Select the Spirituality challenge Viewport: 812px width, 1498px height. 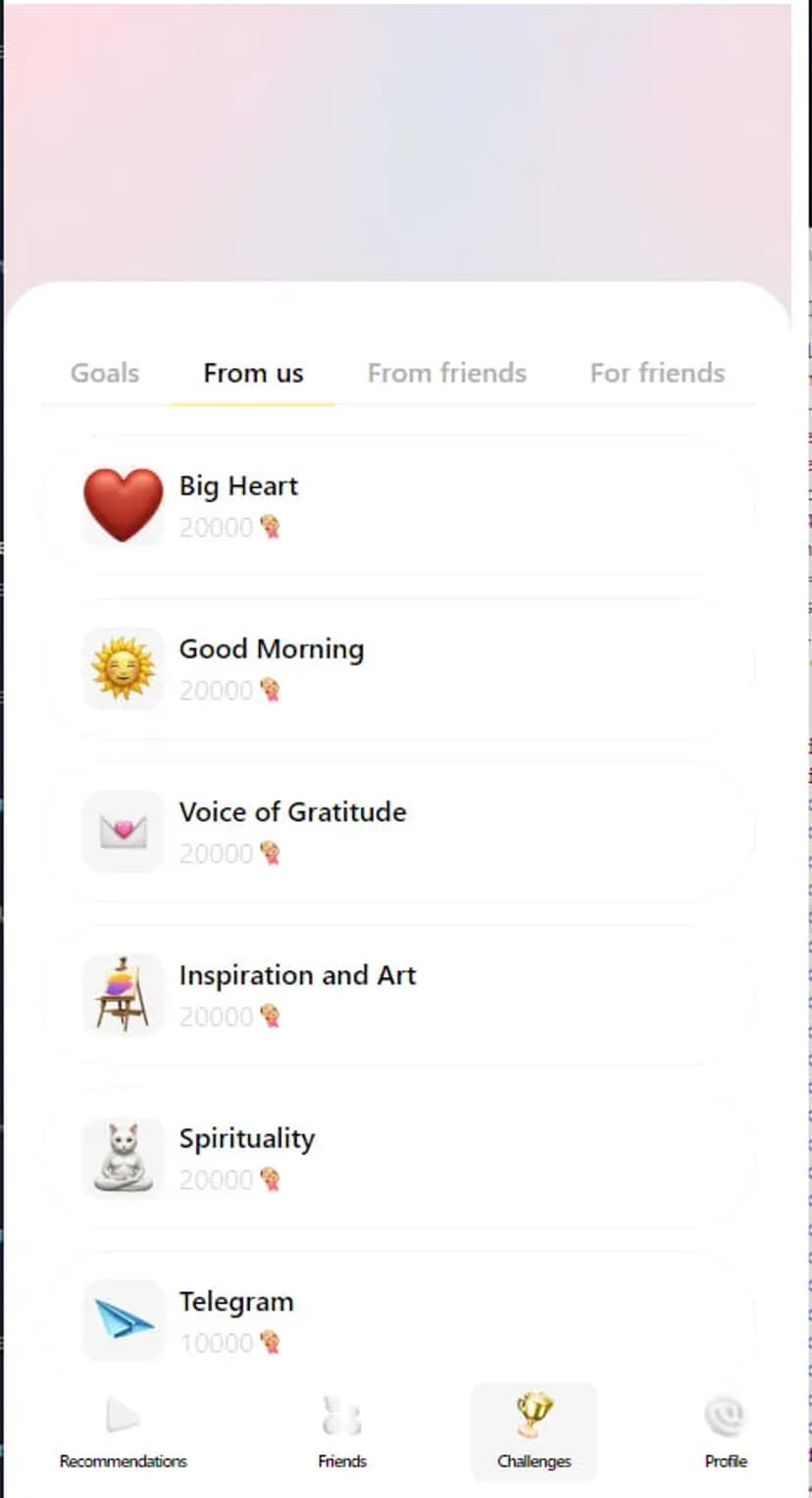[397, 1158]
